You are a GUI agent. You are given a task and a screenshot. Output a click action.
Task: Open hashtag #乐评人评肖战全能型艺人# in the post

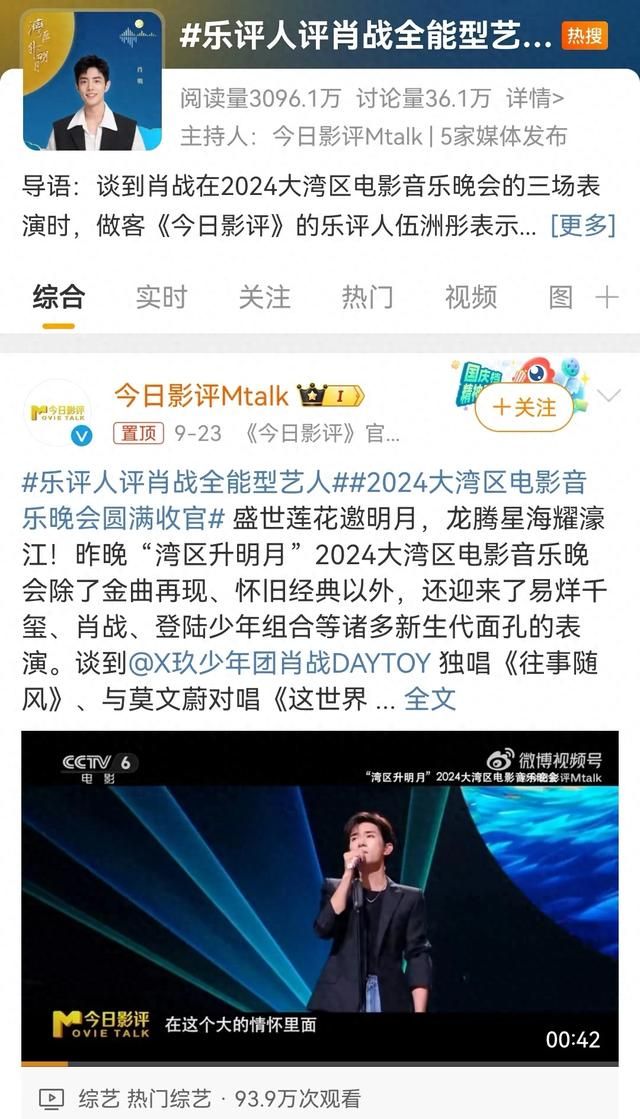point(176,483)
